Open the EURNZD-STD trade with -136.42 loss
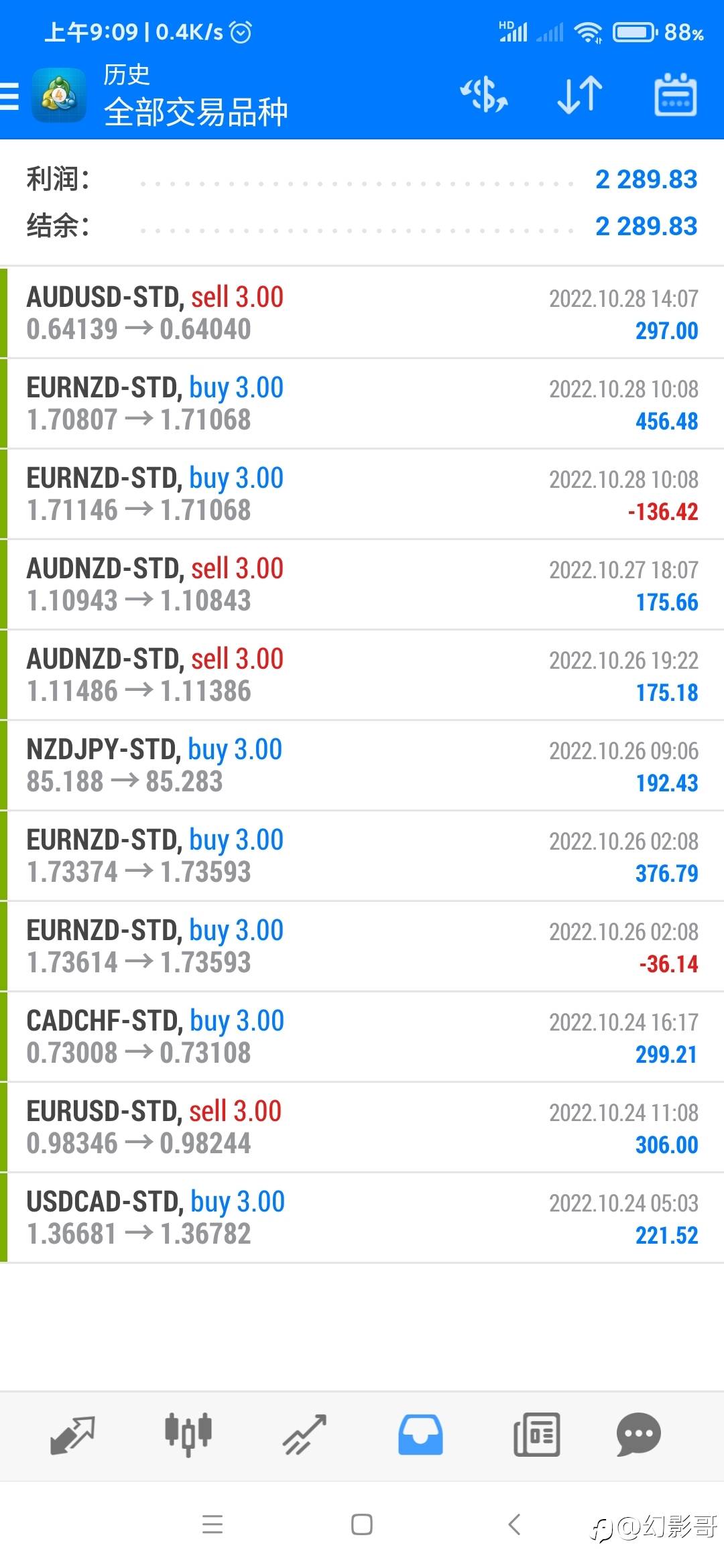 click(362, 494)
